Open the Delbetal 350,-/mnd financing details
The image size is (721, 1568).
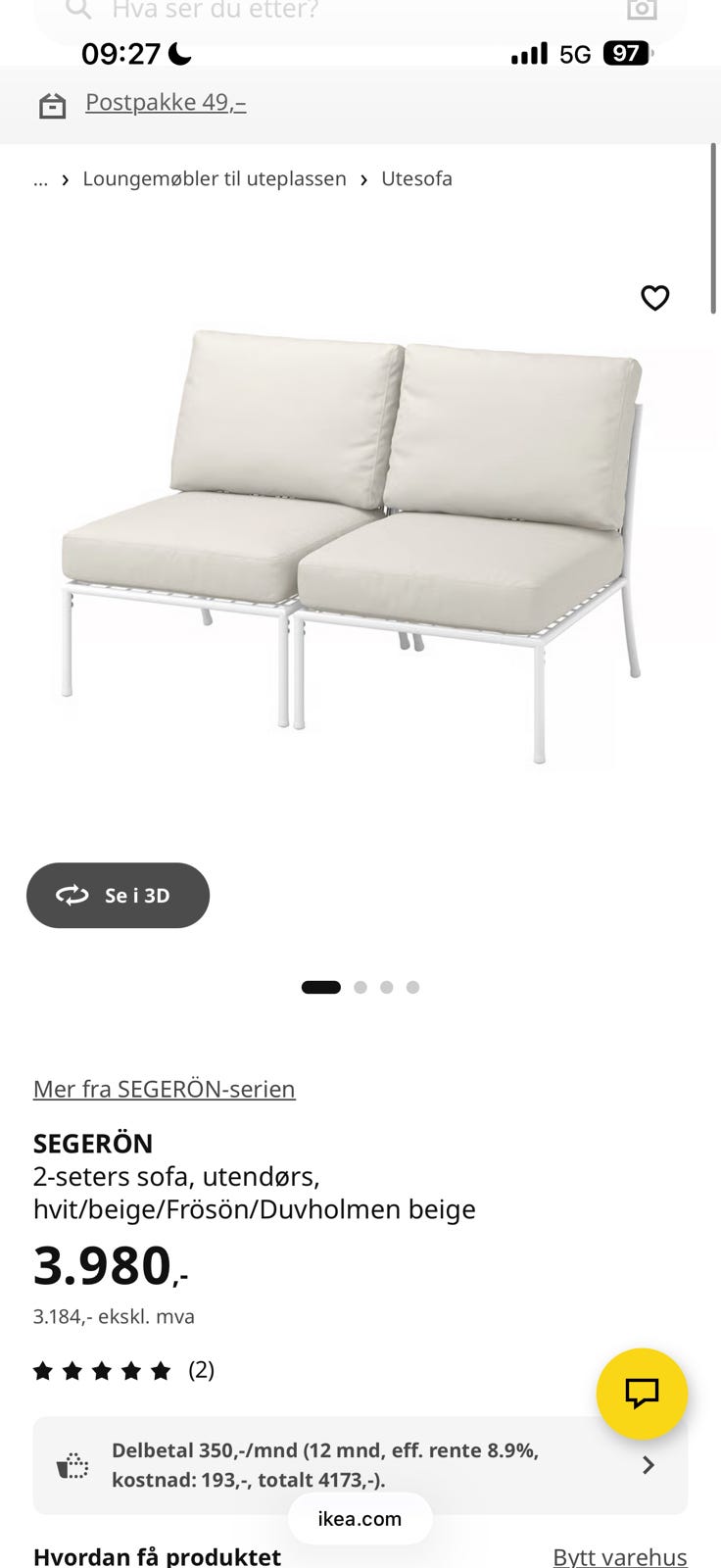pos(360,1465)
